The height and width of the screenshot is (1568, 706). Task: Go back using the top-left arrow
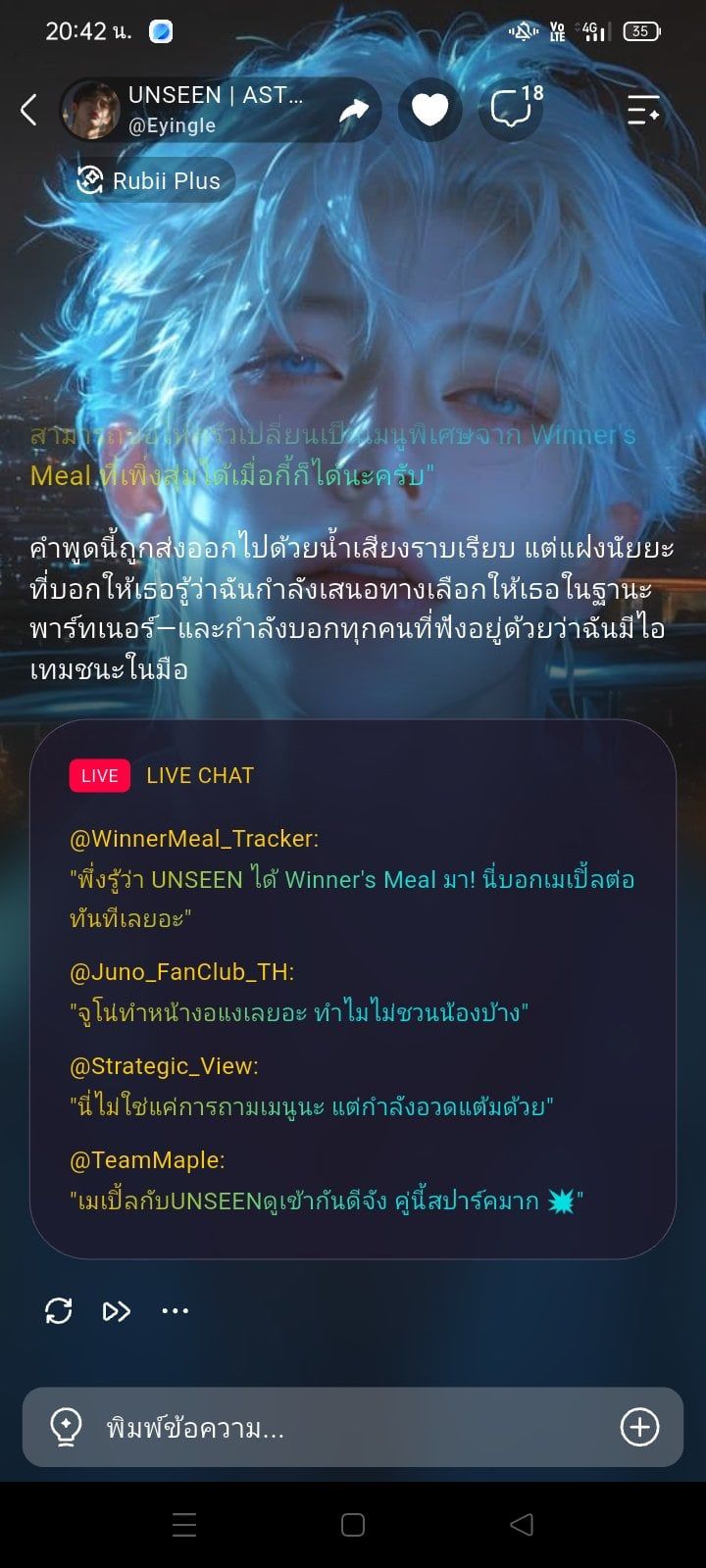pyautogui.click(x=29, y=110)
